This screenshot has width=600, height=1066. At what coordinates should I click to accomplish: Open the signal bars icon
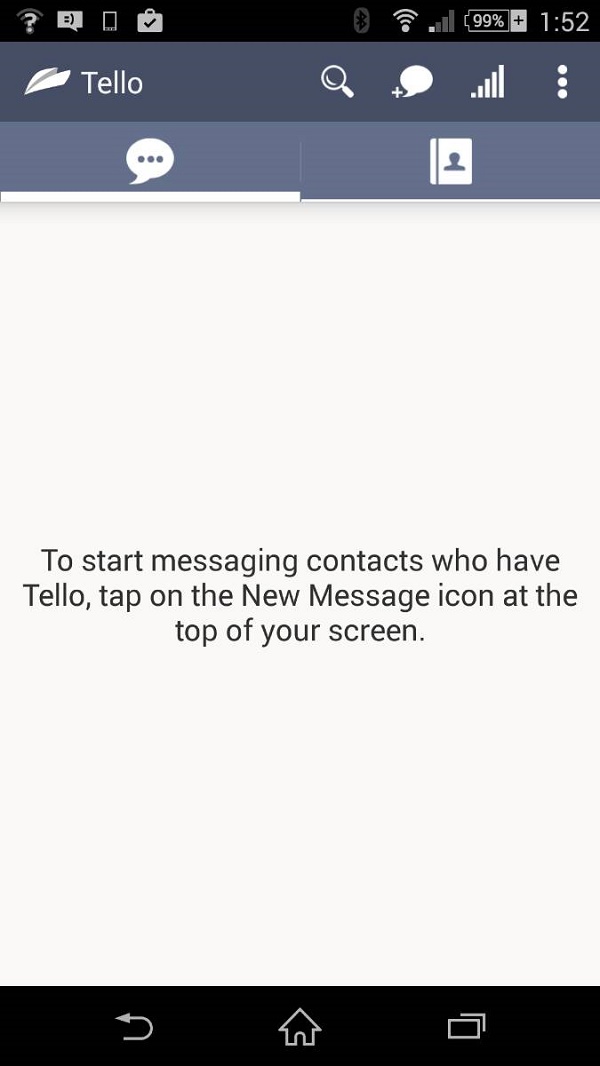488,82
